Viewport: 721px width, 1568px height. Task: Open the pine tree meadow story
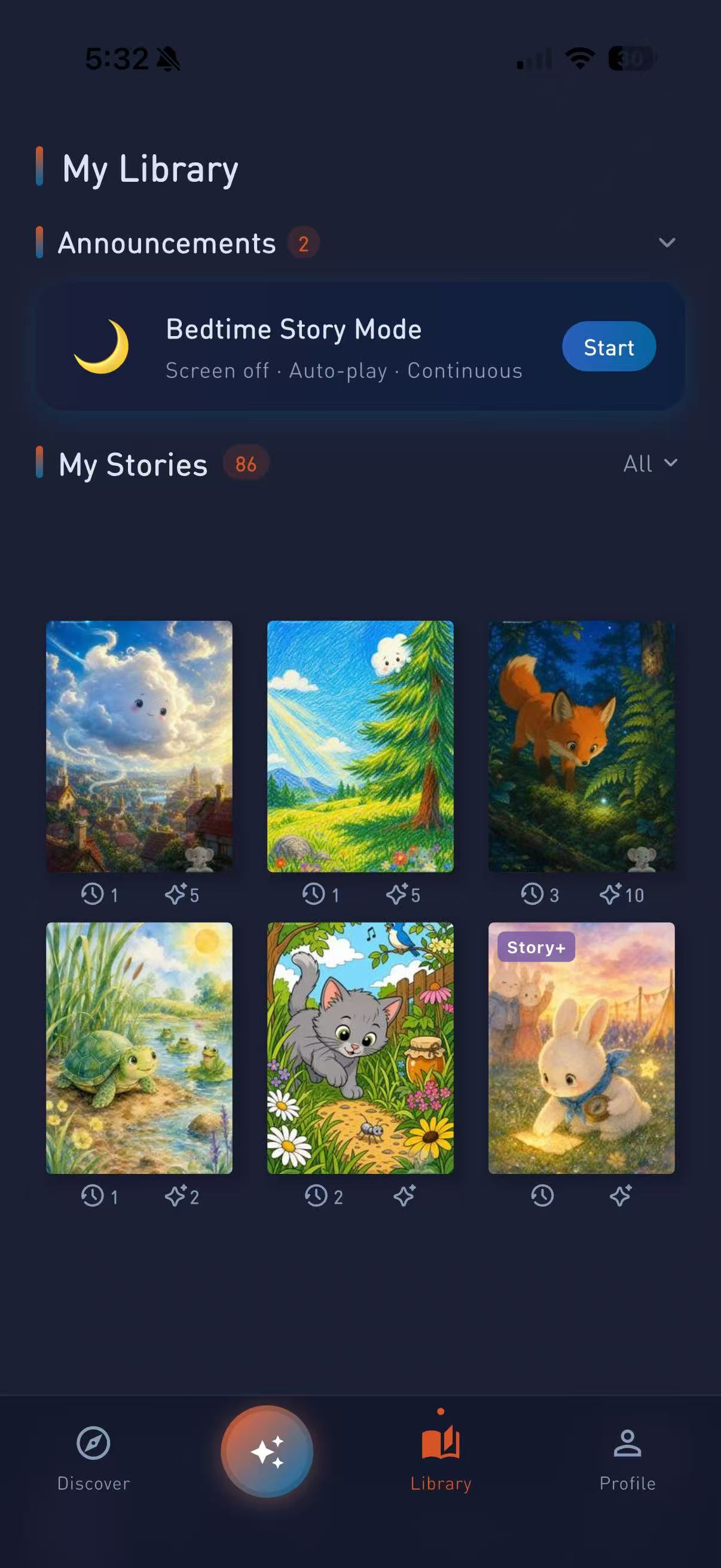pyautogui.click(x=360, y=746)
